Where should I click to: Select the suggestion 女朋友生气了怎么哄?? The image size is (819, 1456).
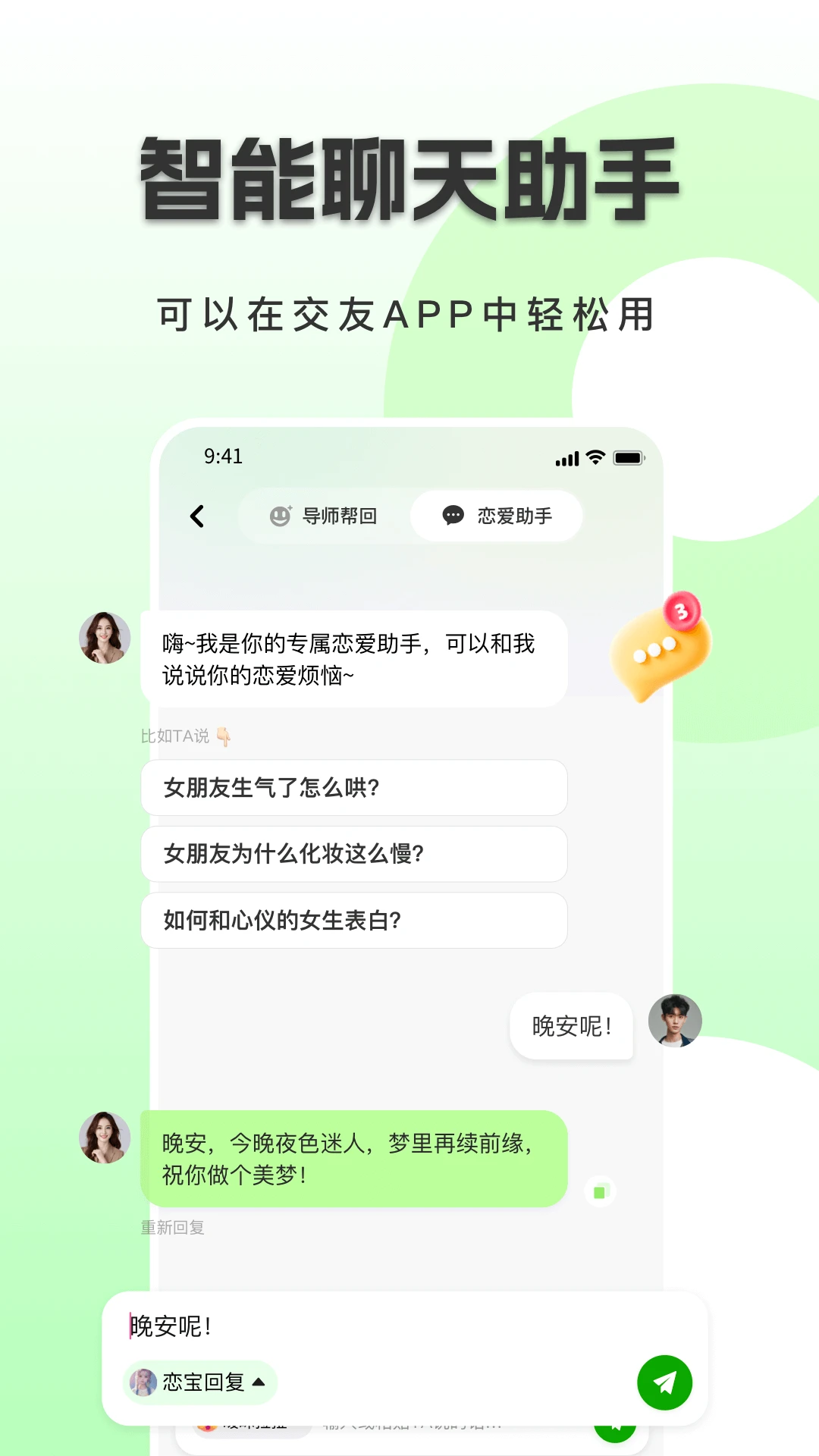(x=353, y=788)
